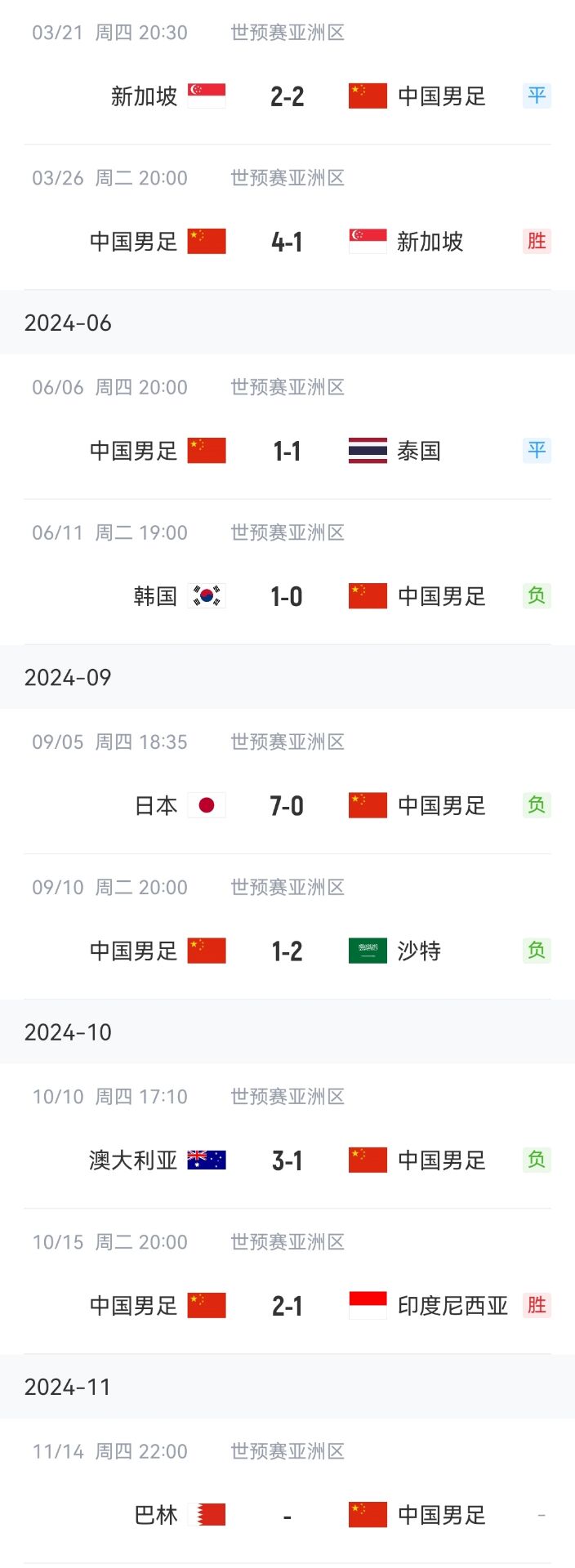The width and height of the screenshot is (575, 1568).
Task: View the upcoming Bahrain vs China match on 11/14
Action: click(287, 1516)
